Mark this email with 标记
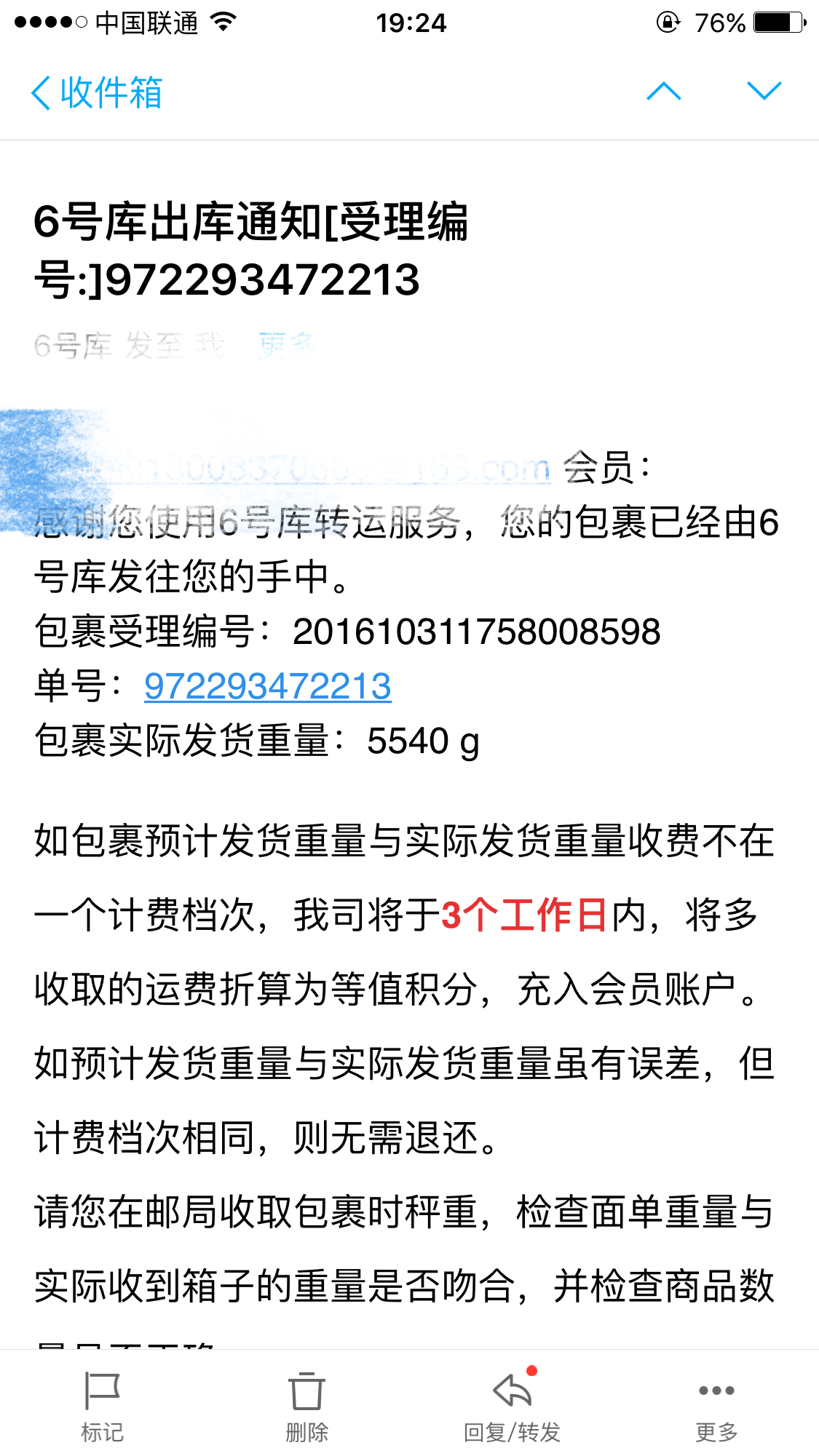The image size is (819, 1456). [102, 1406]
